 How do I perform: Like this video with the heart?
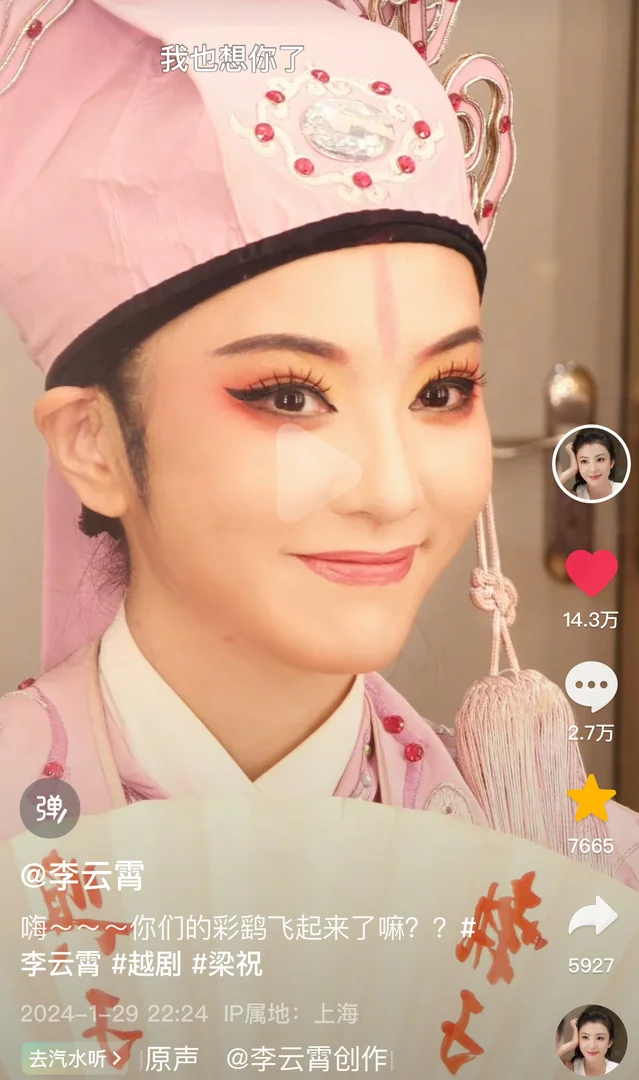pyautogui.click(x=591, y=573)
